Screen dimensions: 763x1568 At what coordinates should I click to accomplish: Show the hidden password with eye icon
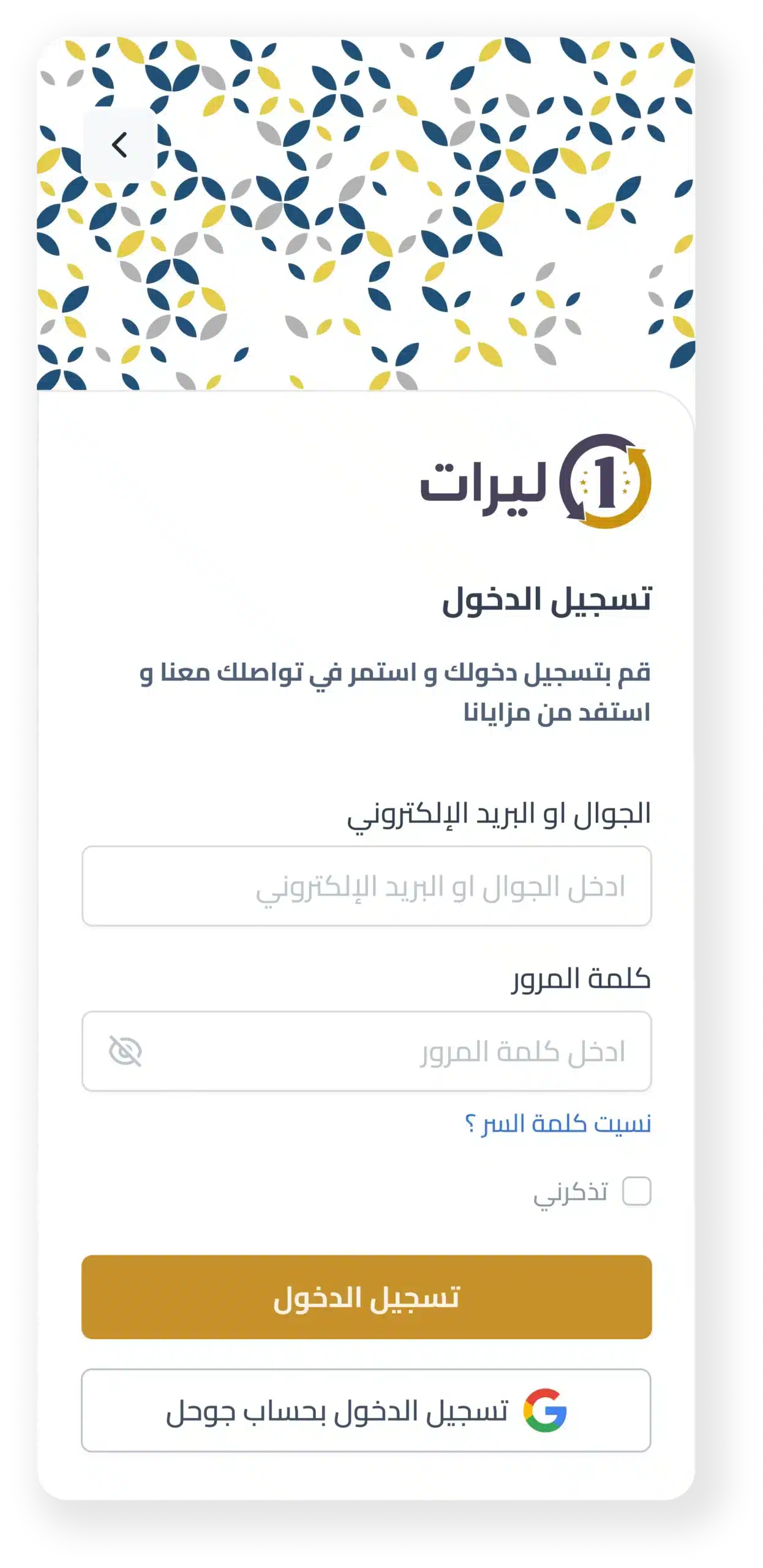pyautogui.click(x=126, y=1051)
